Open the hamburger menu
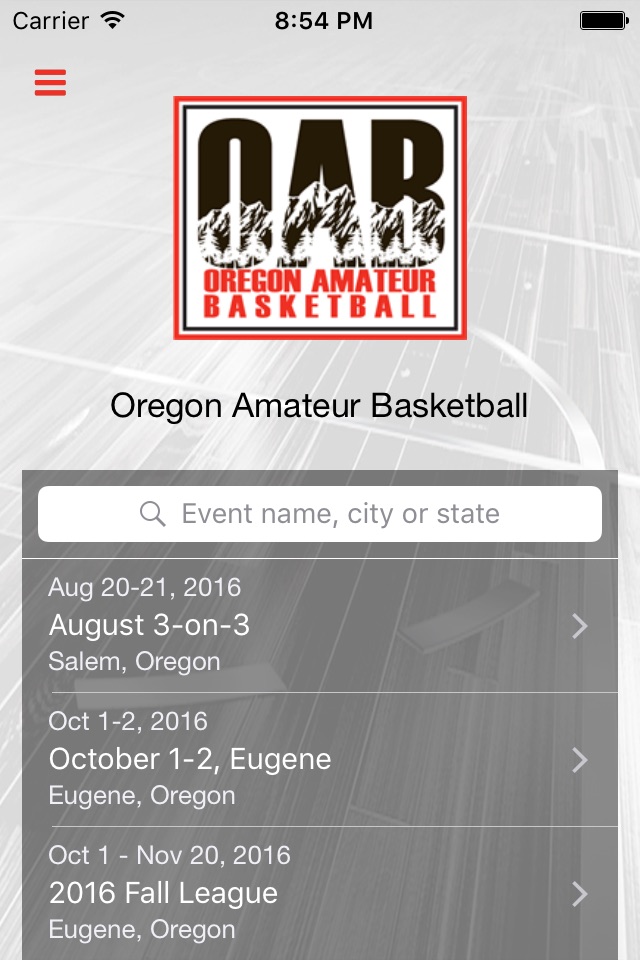 point(50,83)
